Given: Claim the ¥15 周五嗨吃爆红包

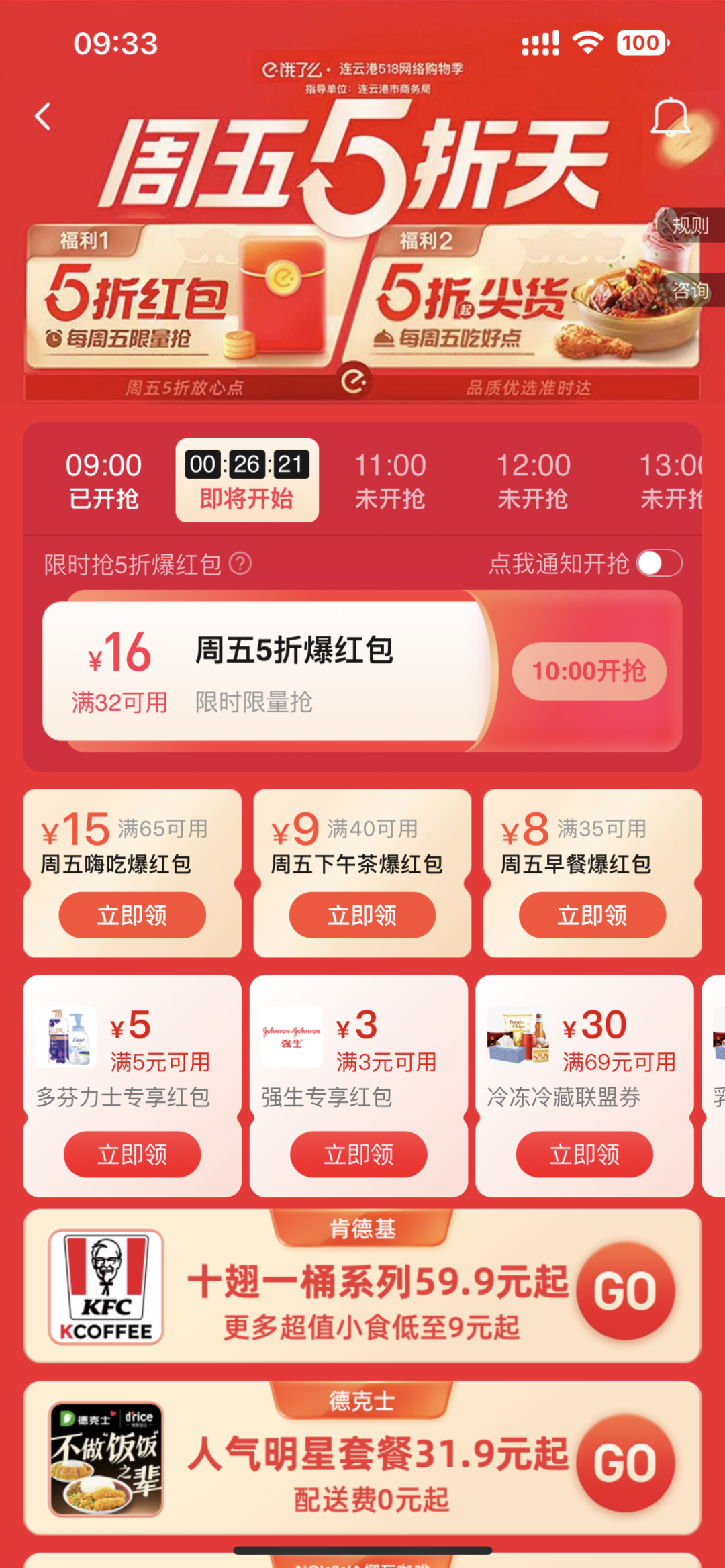Looking at the screenshot, I should point(132,915).
